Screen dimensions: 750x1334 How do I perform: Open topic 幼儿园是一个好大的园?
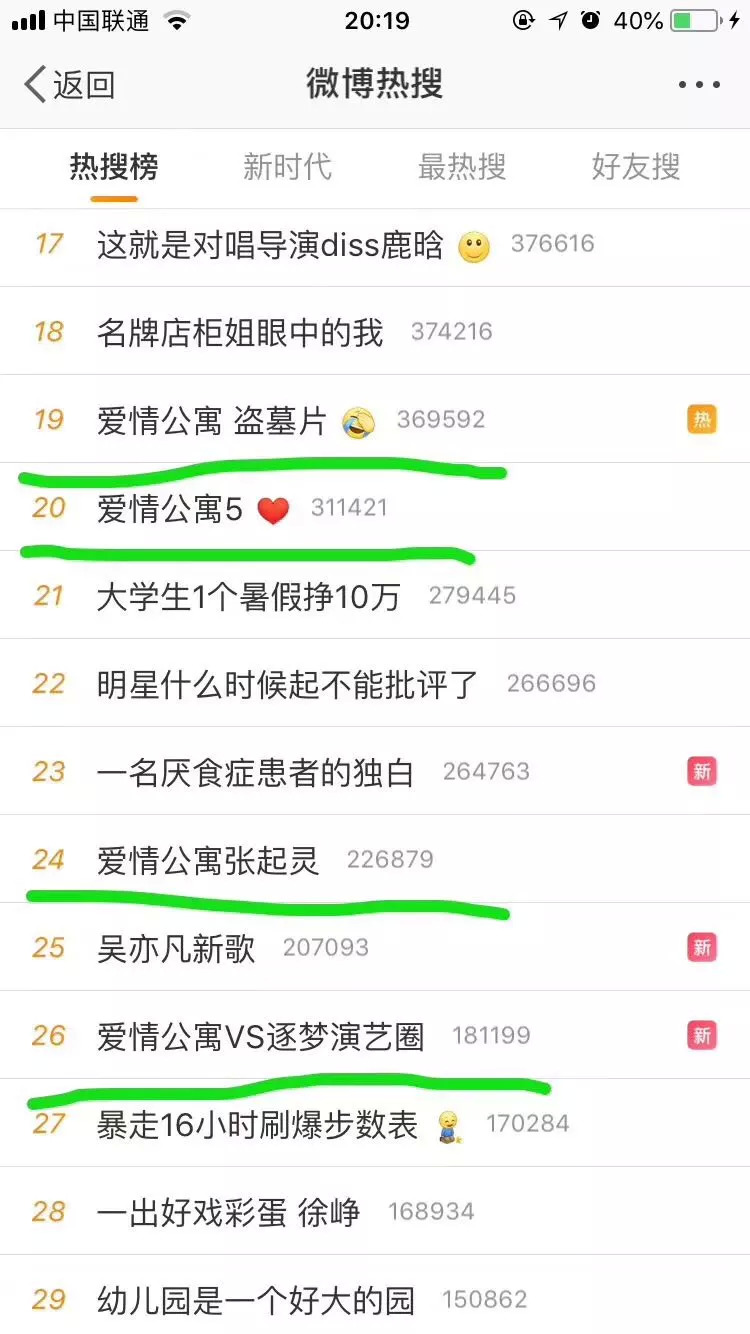(x=255, y=1301)
